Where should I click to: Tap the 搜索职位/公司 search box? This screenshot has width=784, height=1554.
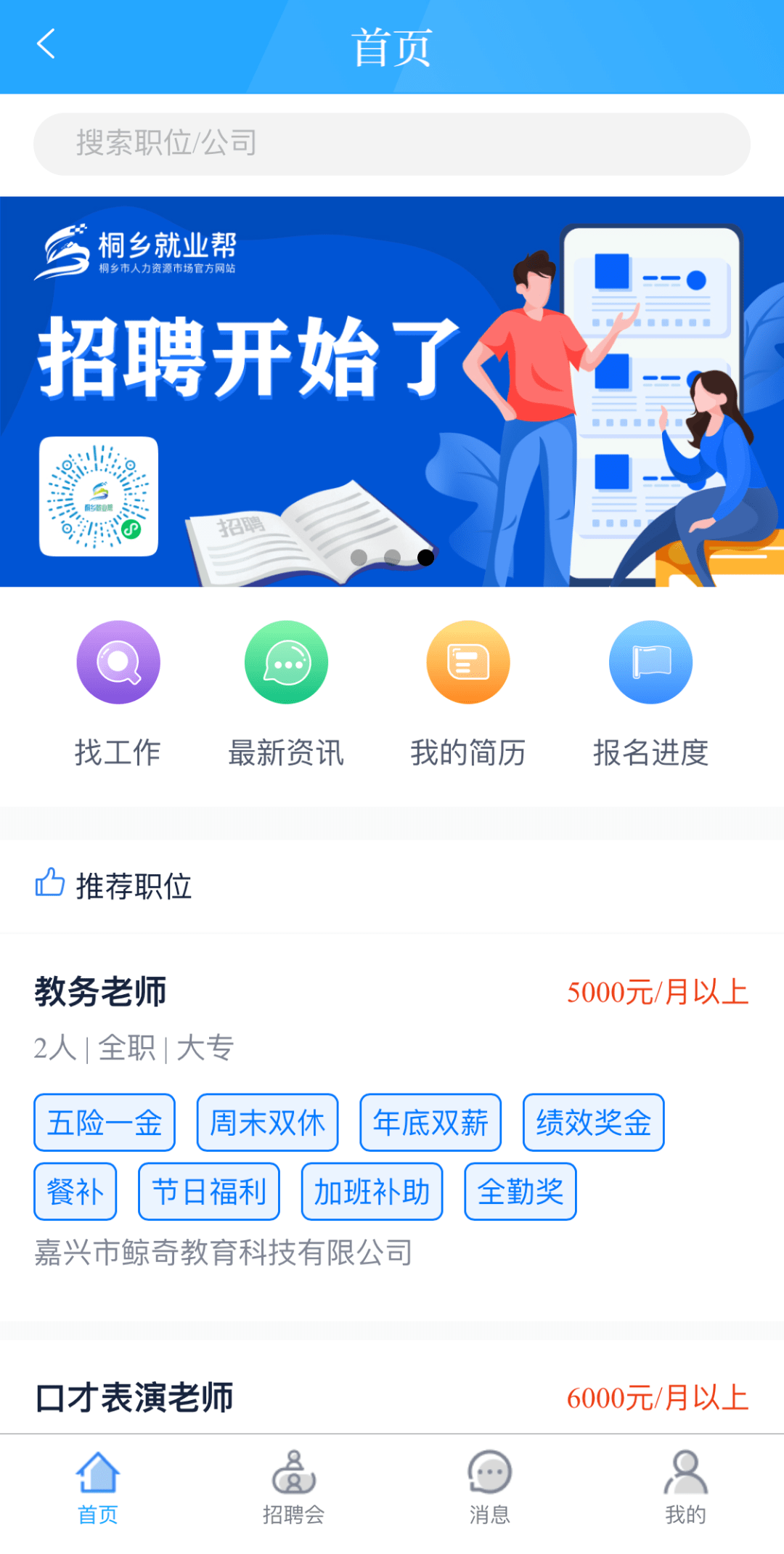click(392, 144)
